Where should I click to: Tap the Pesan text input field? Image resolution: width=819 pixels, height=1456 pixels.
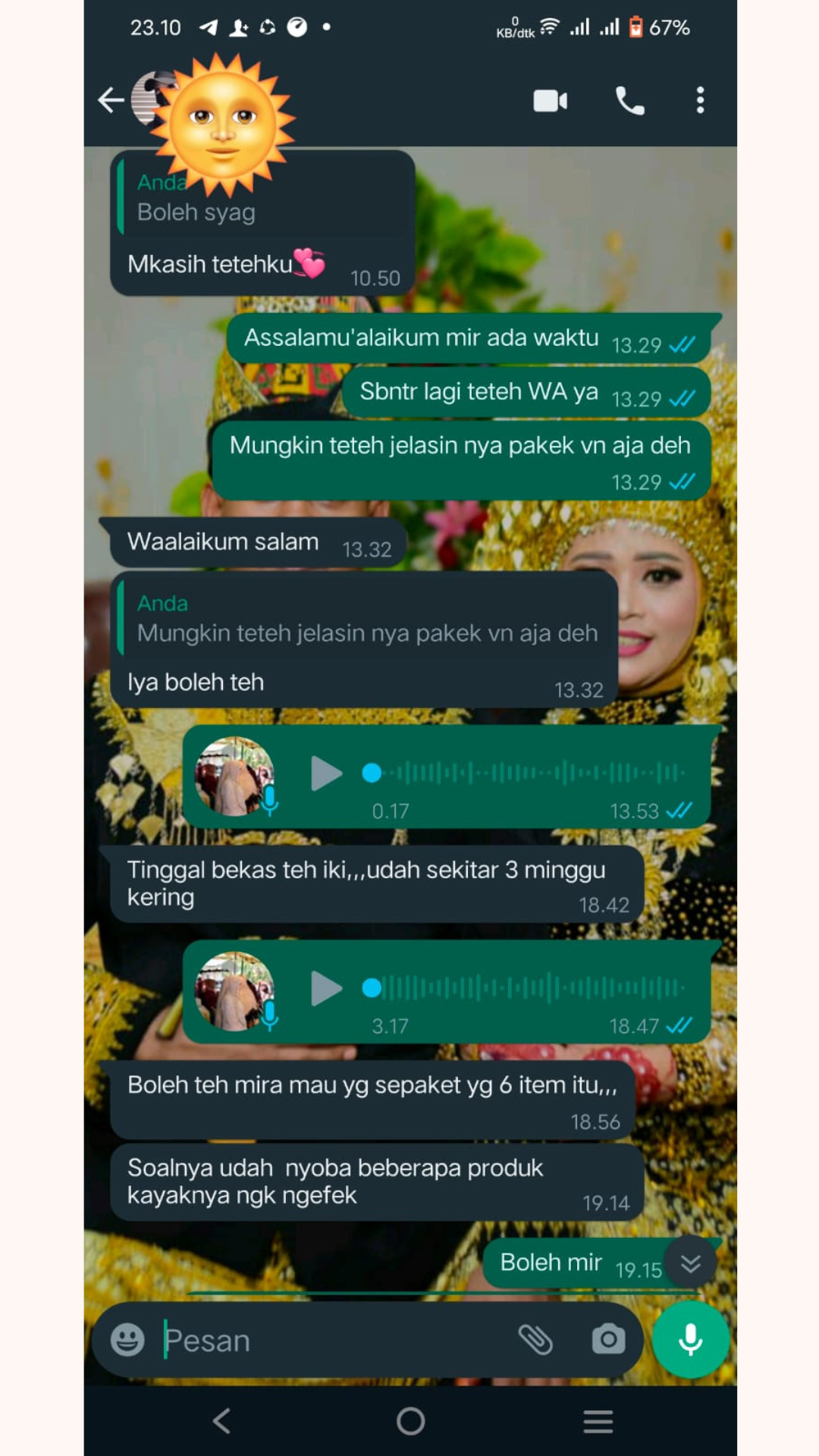coord(303,1340)
